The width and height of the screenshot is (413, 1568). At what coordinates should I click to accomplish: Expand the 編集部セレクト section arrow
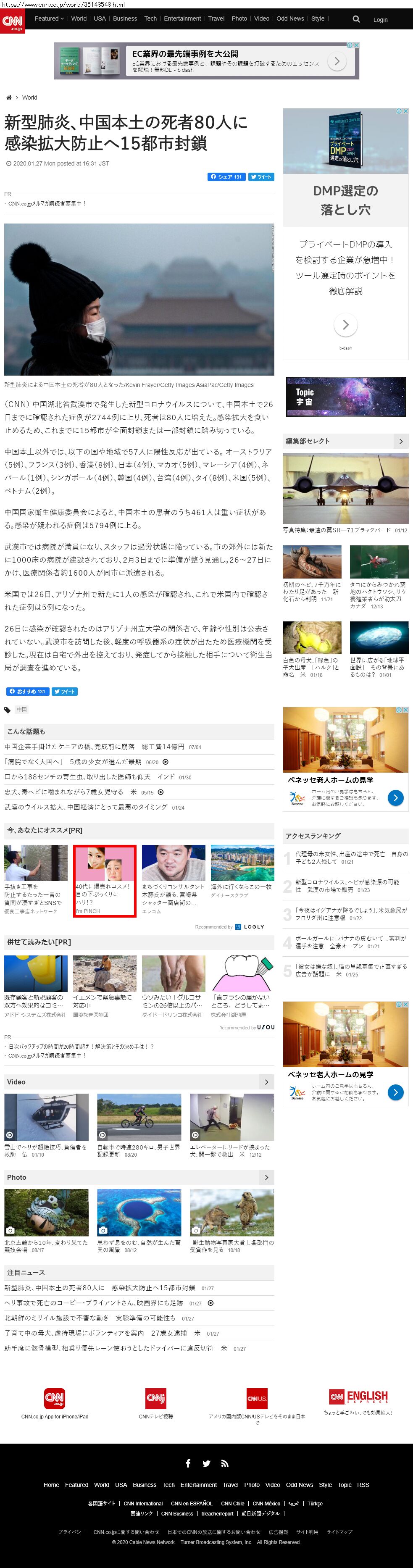[400, 441]
